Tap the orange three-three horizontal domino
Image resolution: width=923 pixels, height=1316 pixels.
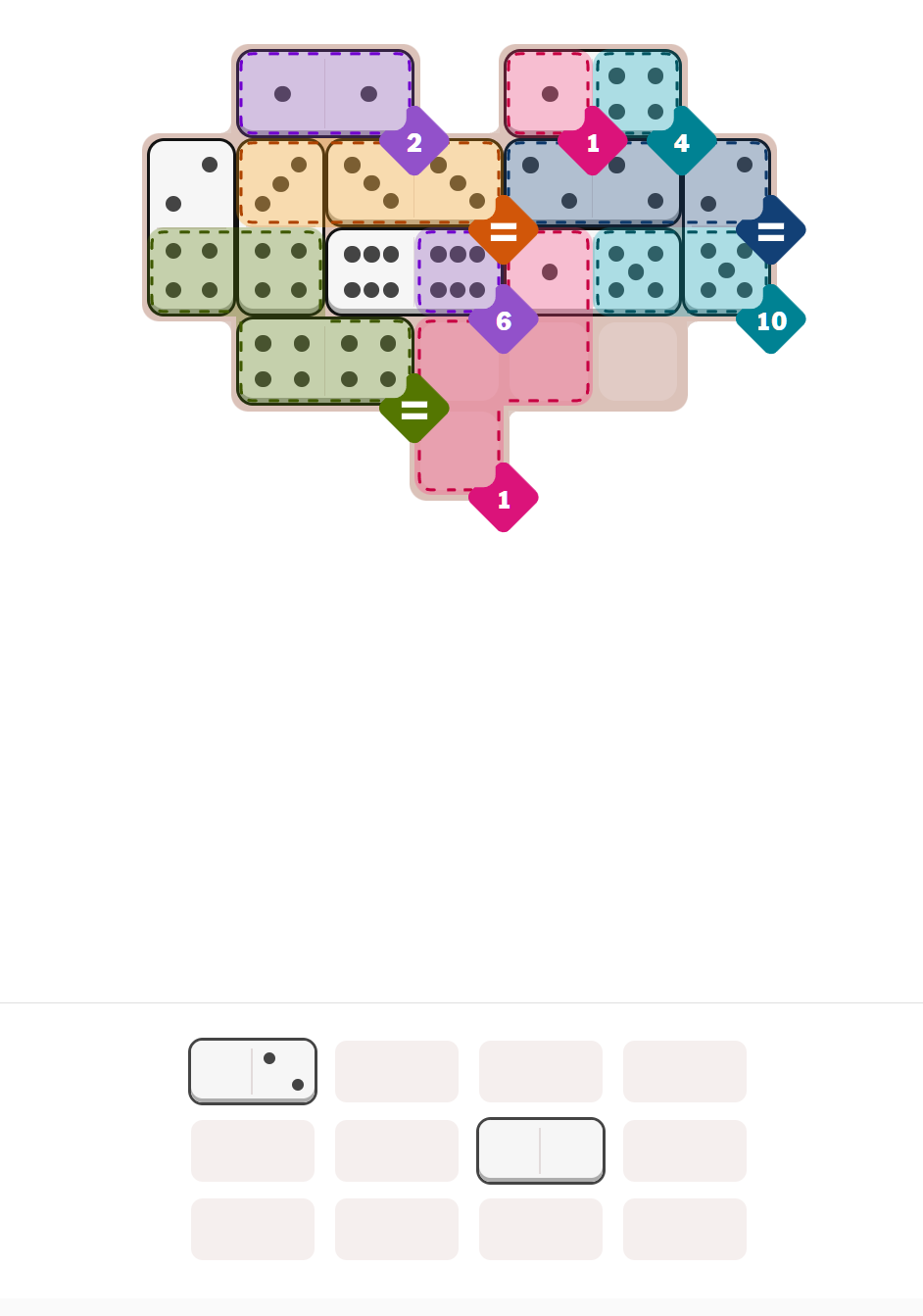click(413, 182)
